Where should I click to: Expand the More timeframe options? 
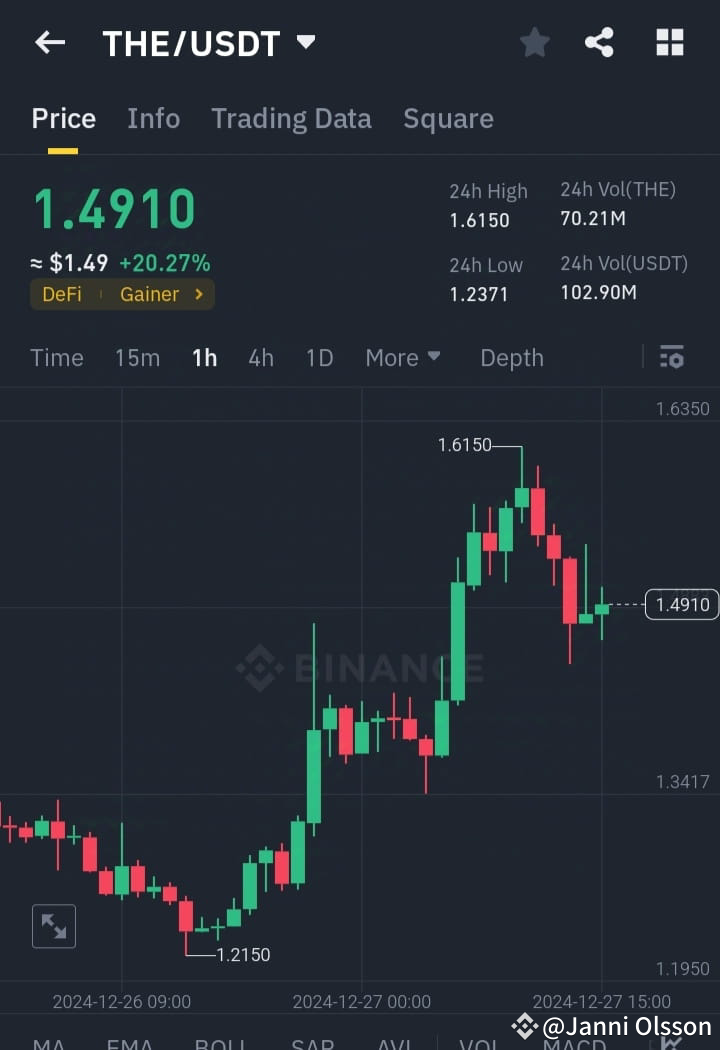click(x=403, y=357)
